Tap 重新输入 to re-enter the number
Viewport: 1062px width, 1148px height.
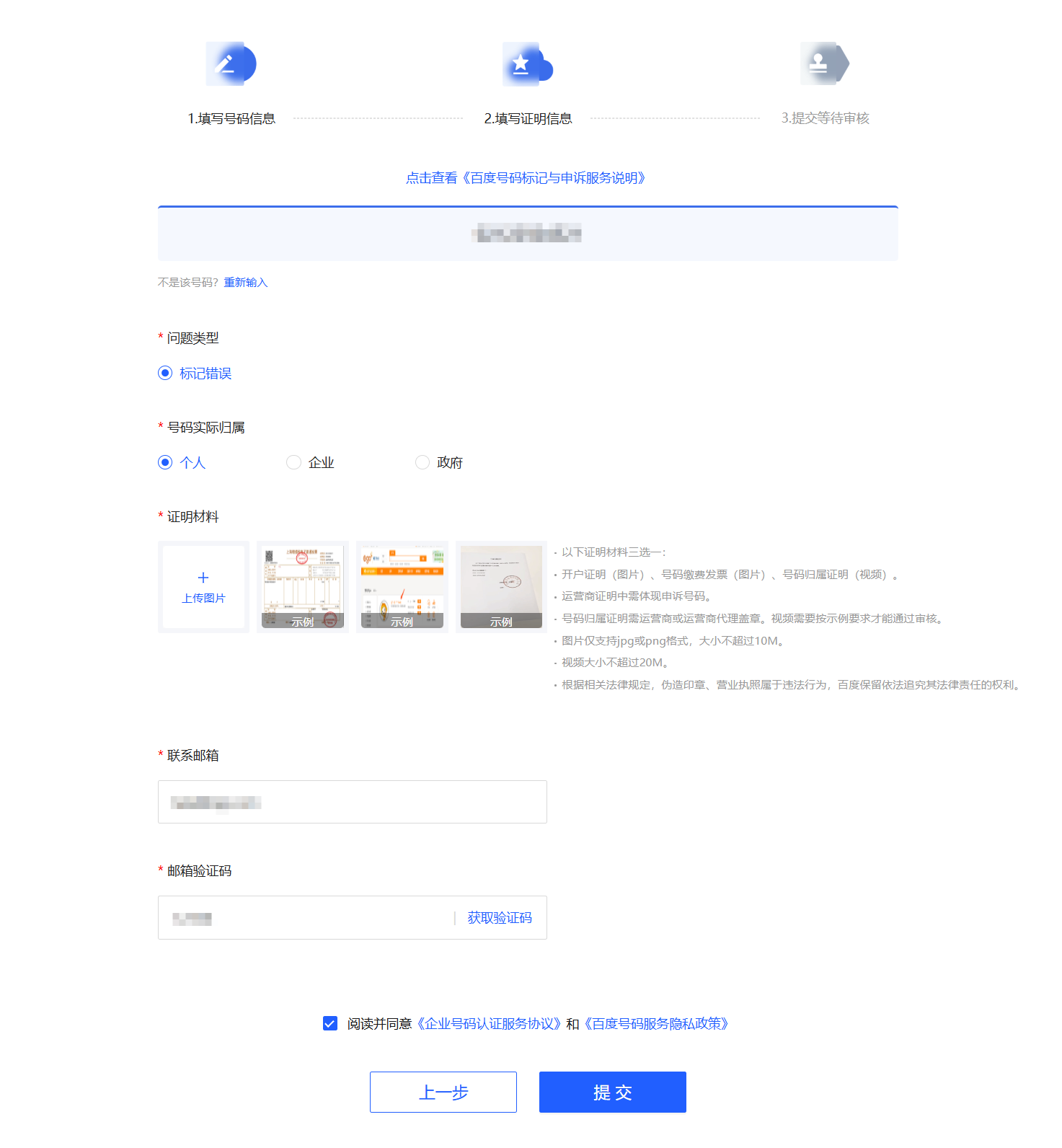tap(246, 283)
